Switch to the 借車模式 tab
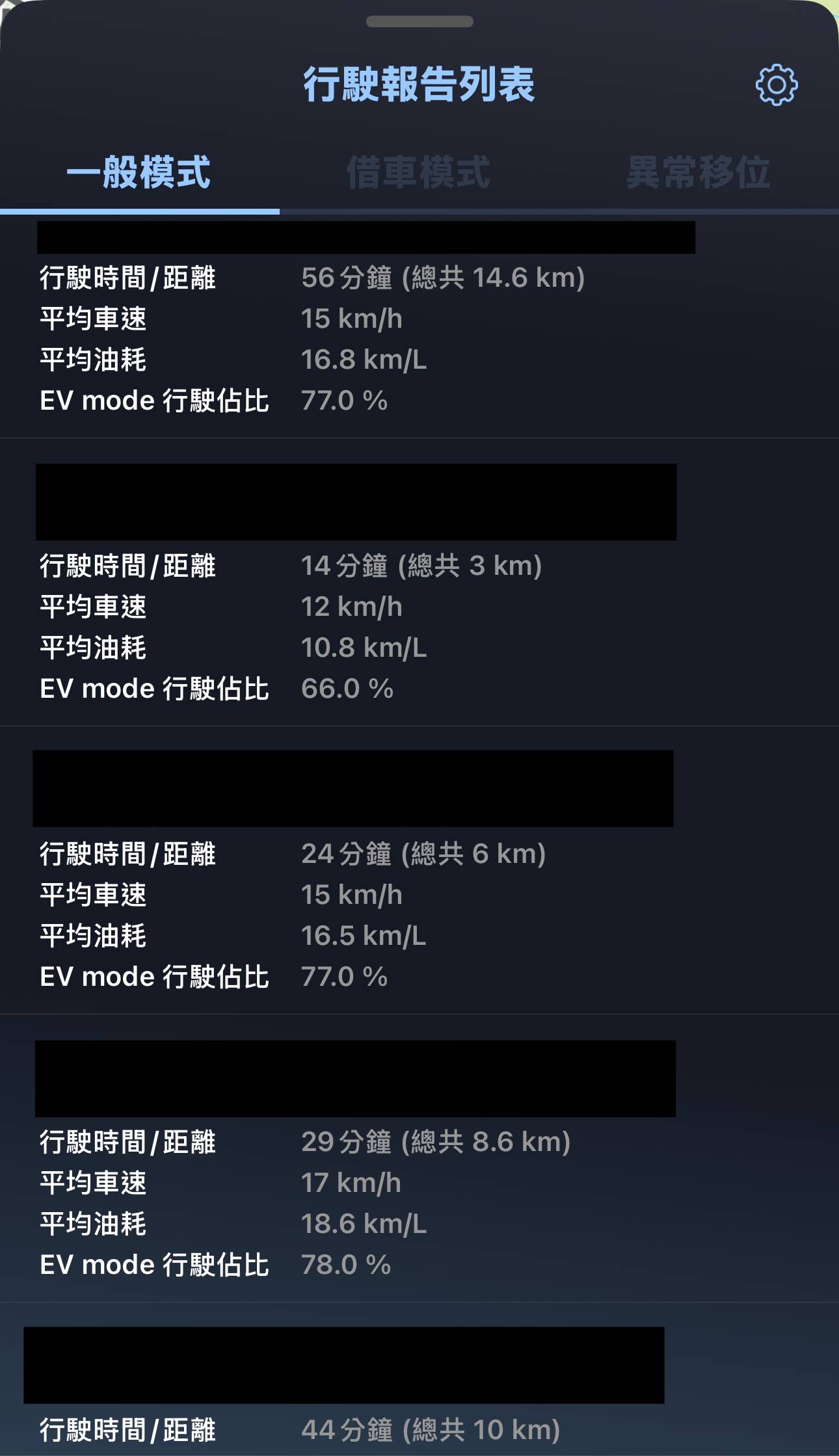This screenshot has height=1456, width=839. (x=418, y=173)
